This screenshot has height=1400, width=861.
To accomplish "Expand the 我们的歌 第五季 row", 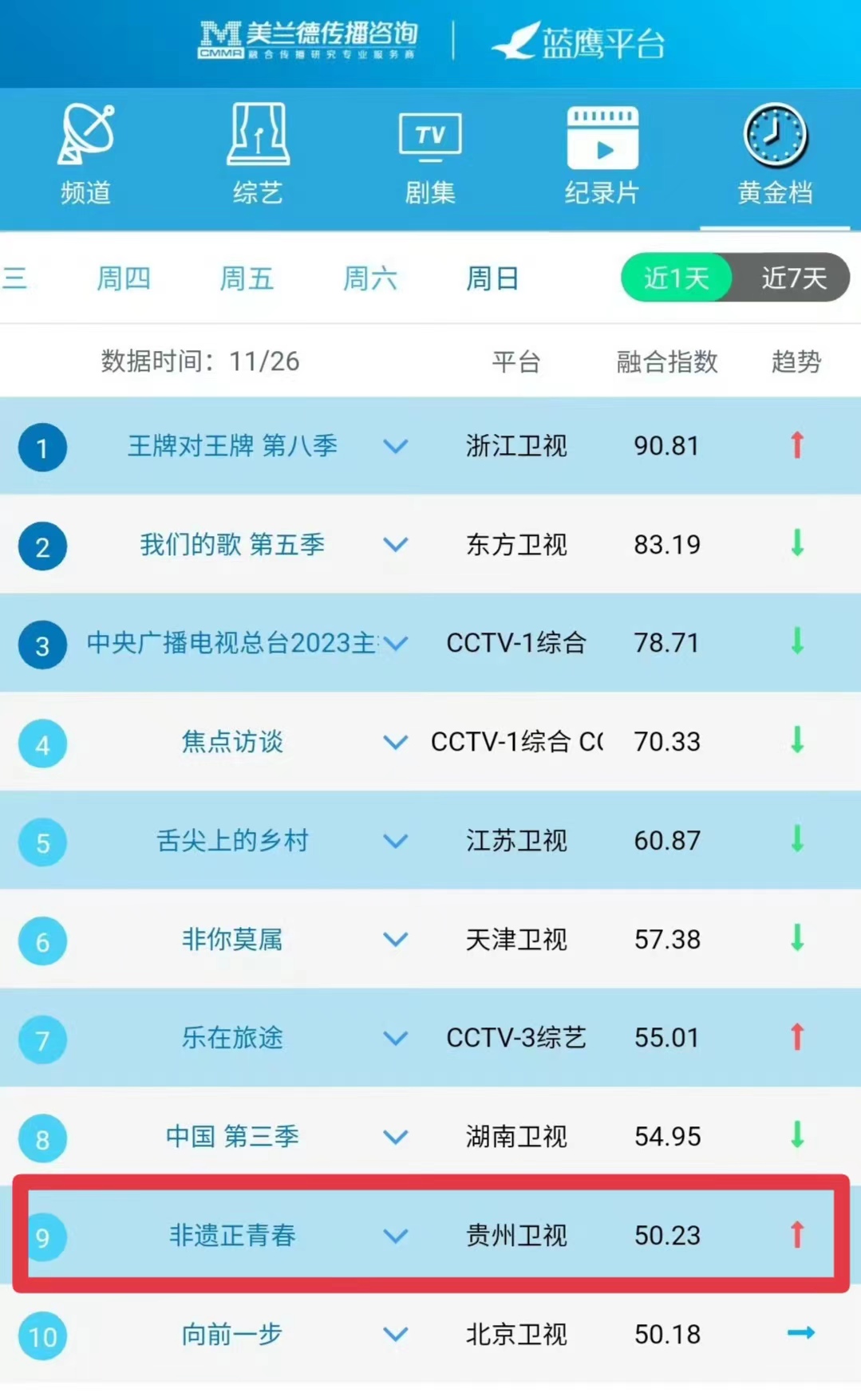I will tap(396, 545).
